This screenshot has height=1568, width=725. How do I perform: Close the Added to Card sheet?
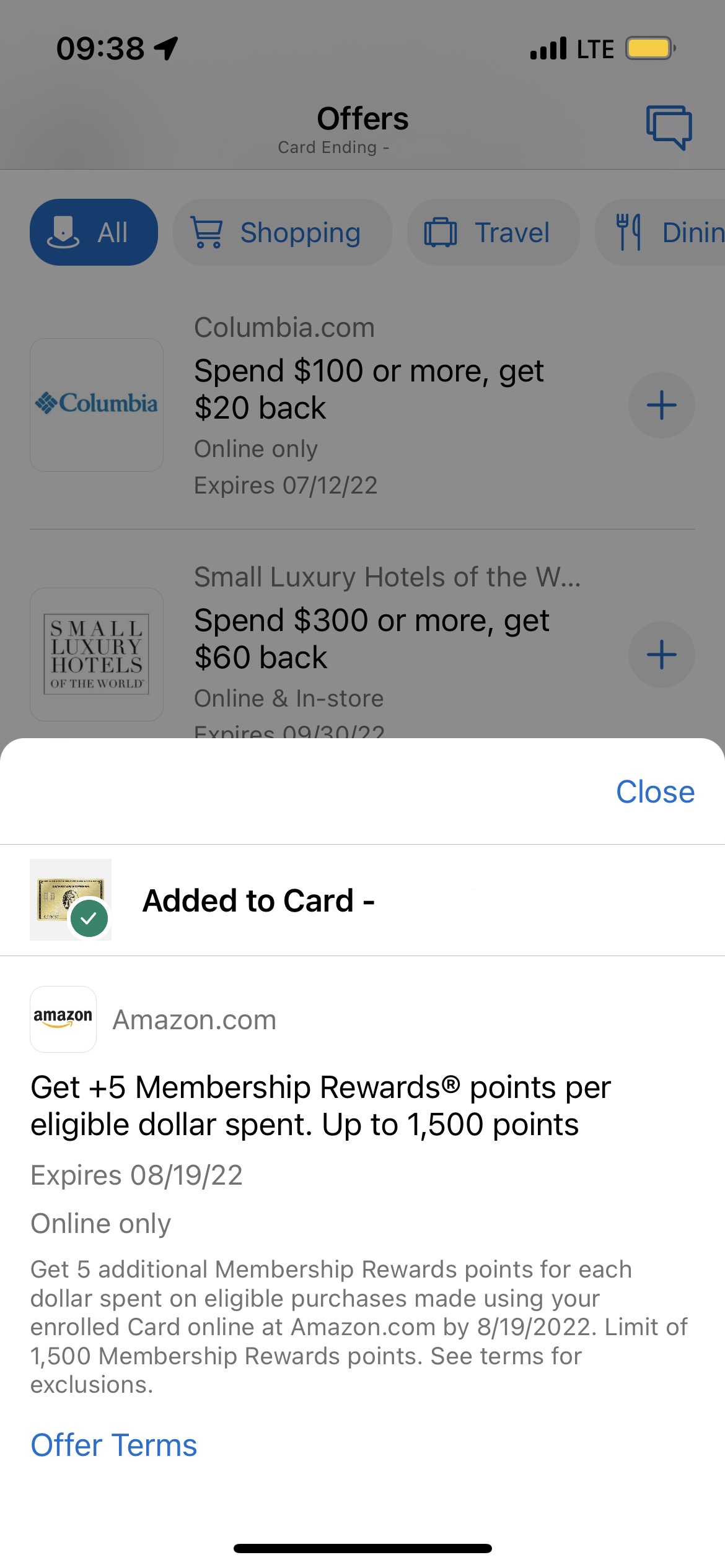point(655,791)
